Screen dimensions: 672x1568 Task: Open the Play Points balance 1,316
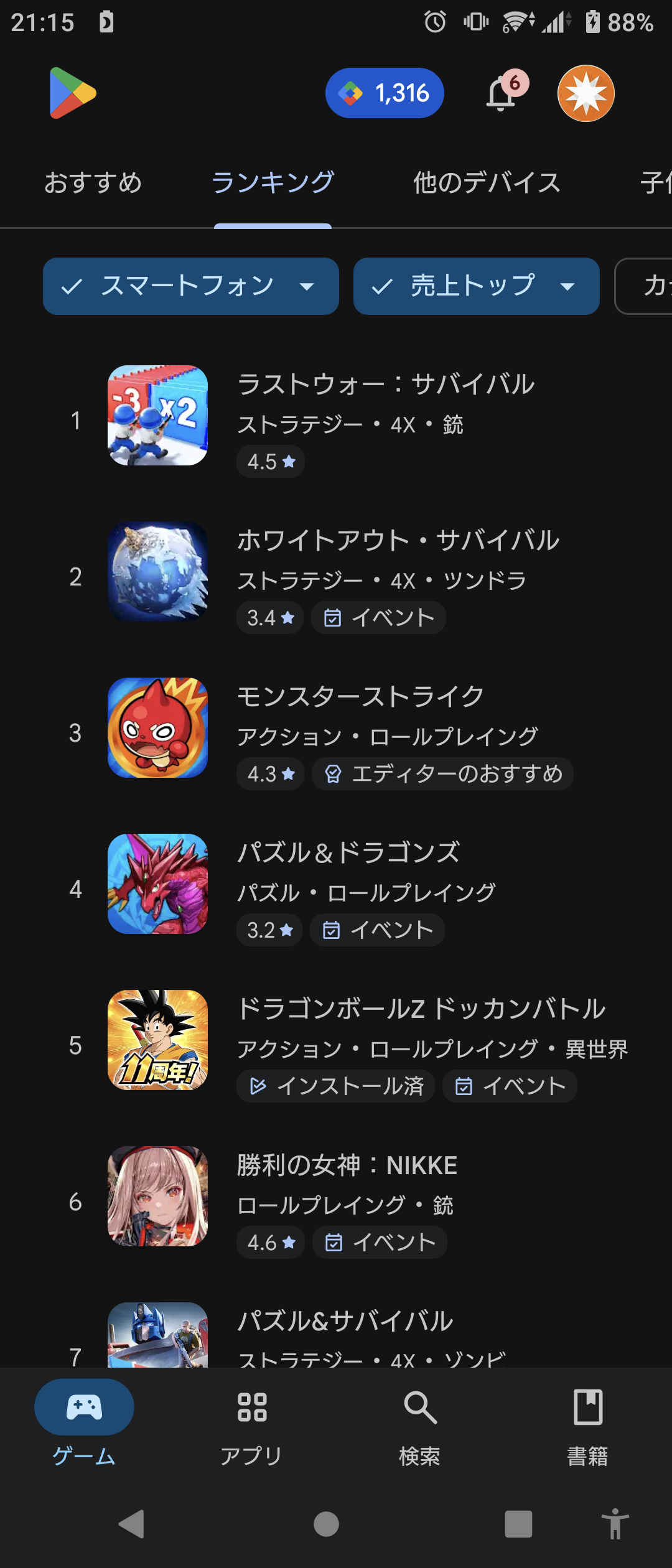pyautogui.click(x=385, y=93)
